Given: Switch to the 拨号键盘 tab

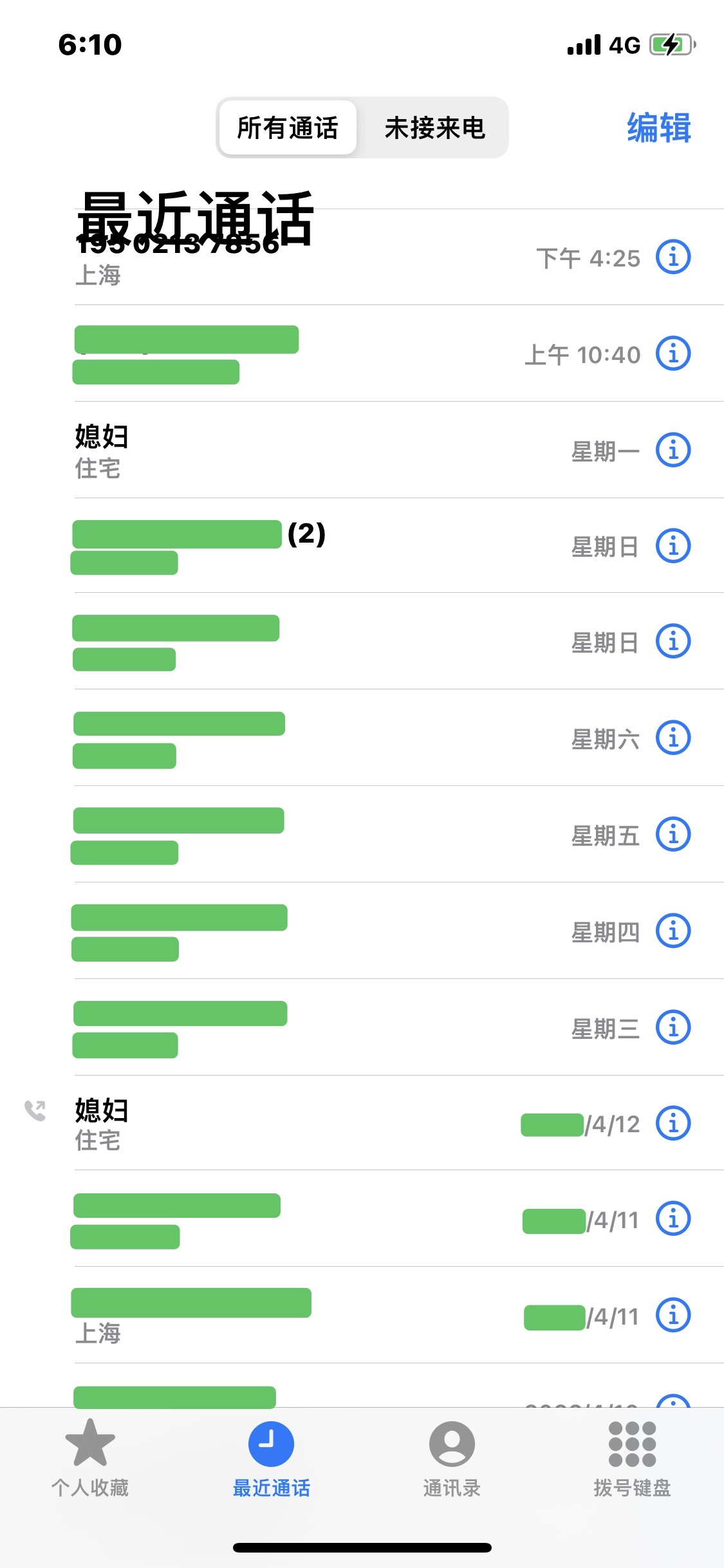Looking at the screenshot, I should (x=632, y=1459).
